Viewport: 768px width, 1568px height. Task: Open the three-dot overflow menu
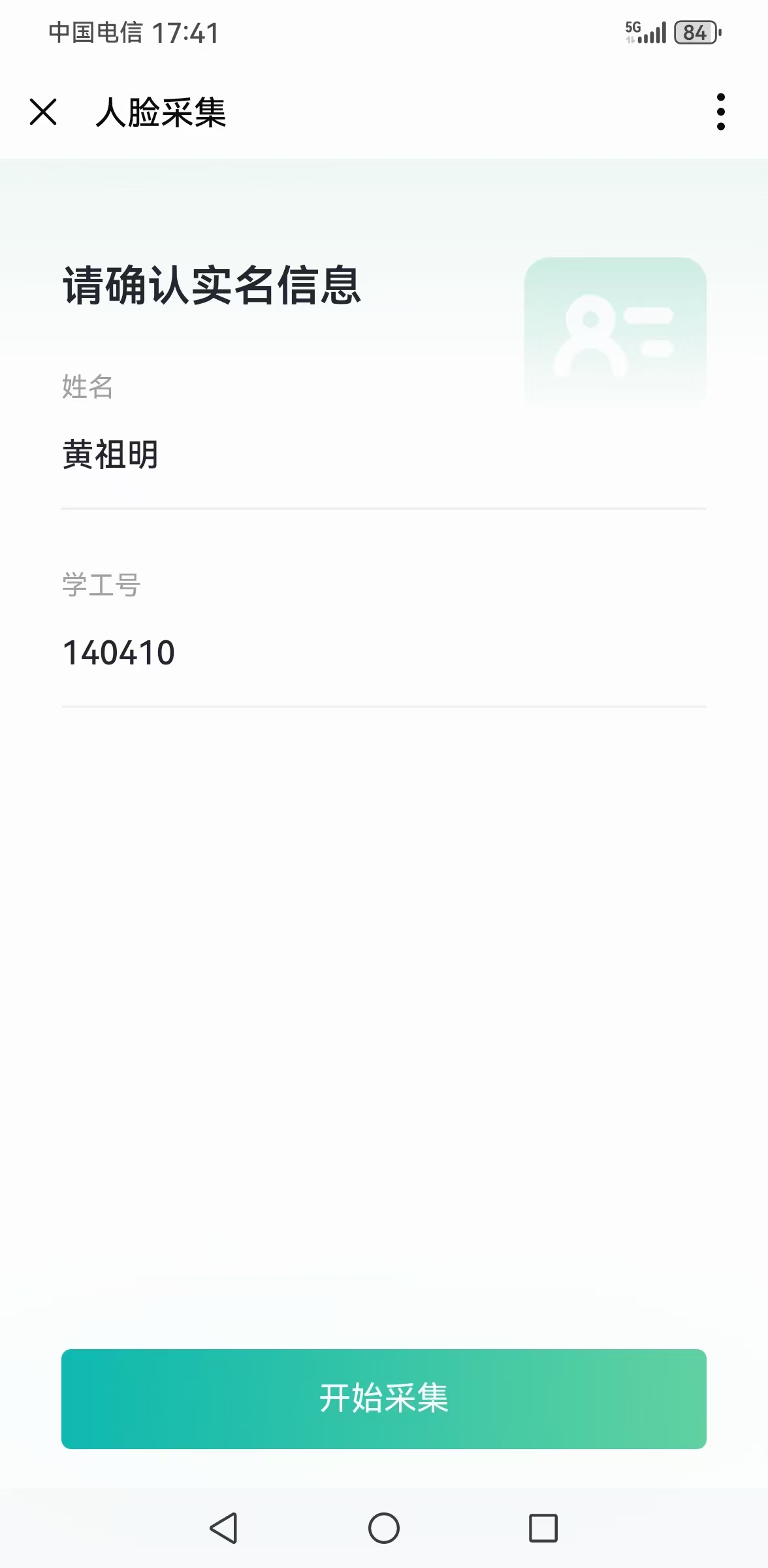[x=720, y=112]
